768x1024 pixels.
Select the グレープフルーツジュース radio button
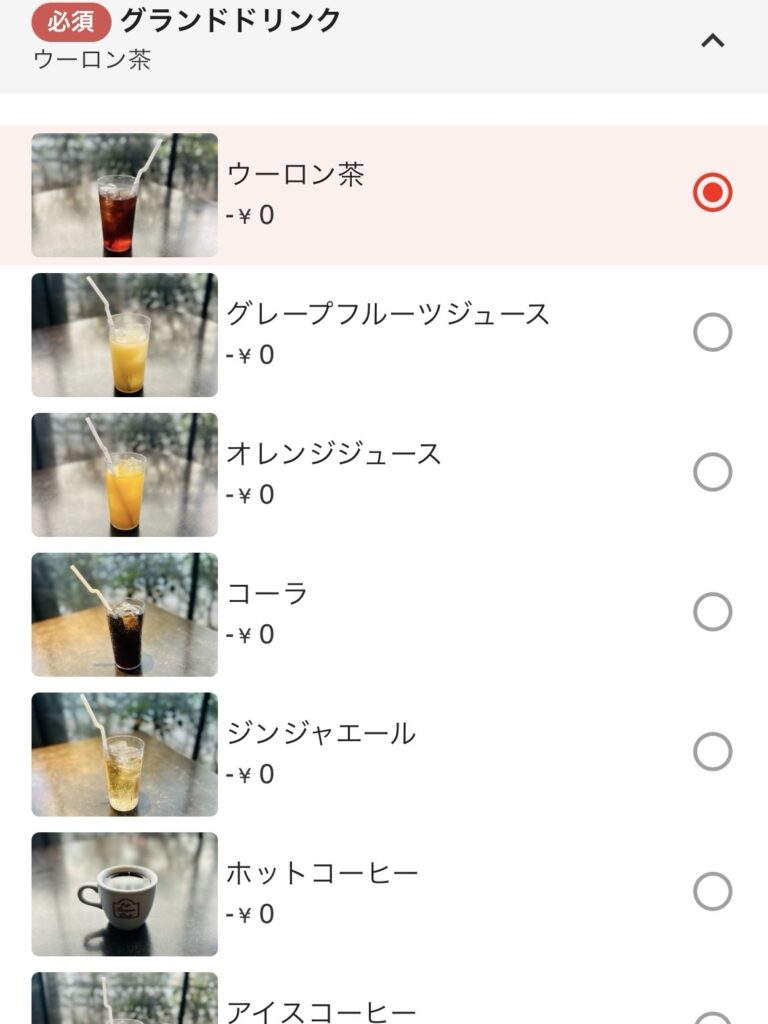[711, 333]
